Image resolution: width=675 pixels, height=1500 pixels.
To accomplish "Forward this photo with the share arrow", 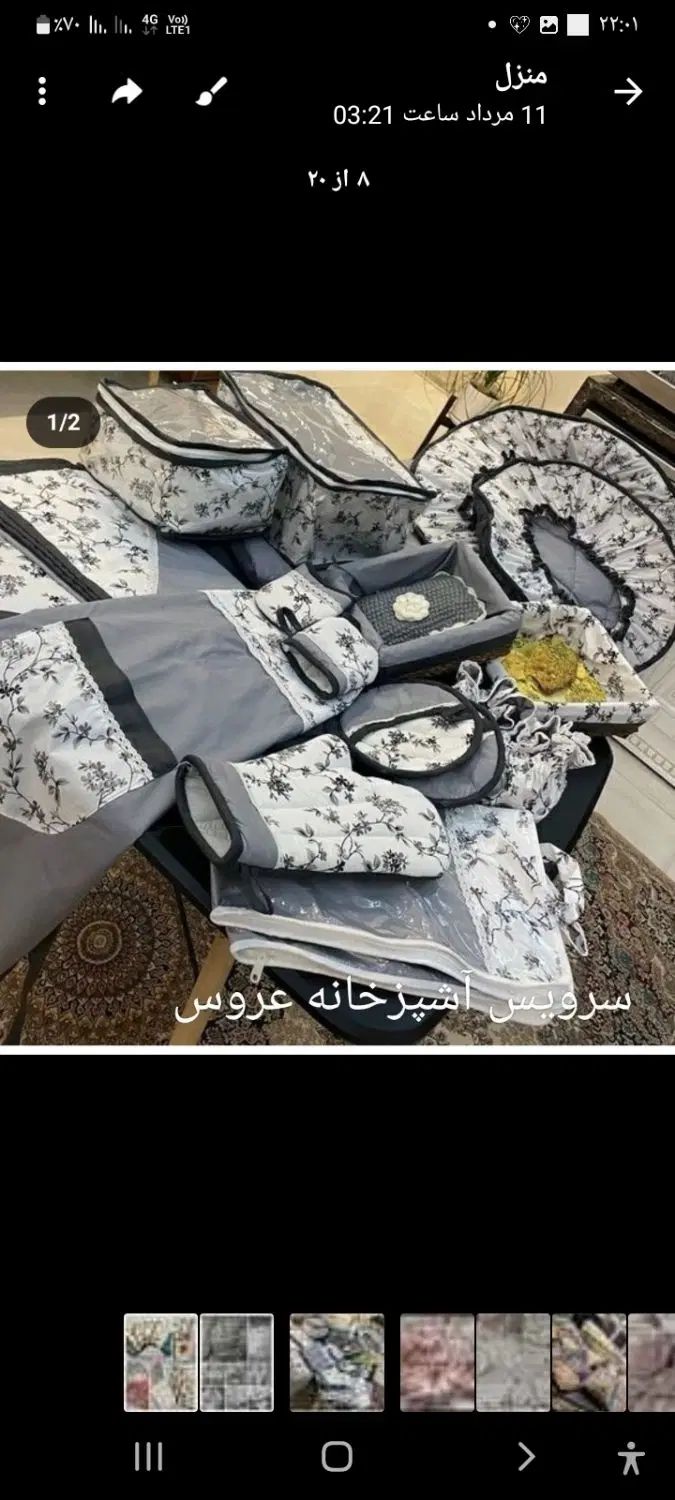I will coord(126,92).
